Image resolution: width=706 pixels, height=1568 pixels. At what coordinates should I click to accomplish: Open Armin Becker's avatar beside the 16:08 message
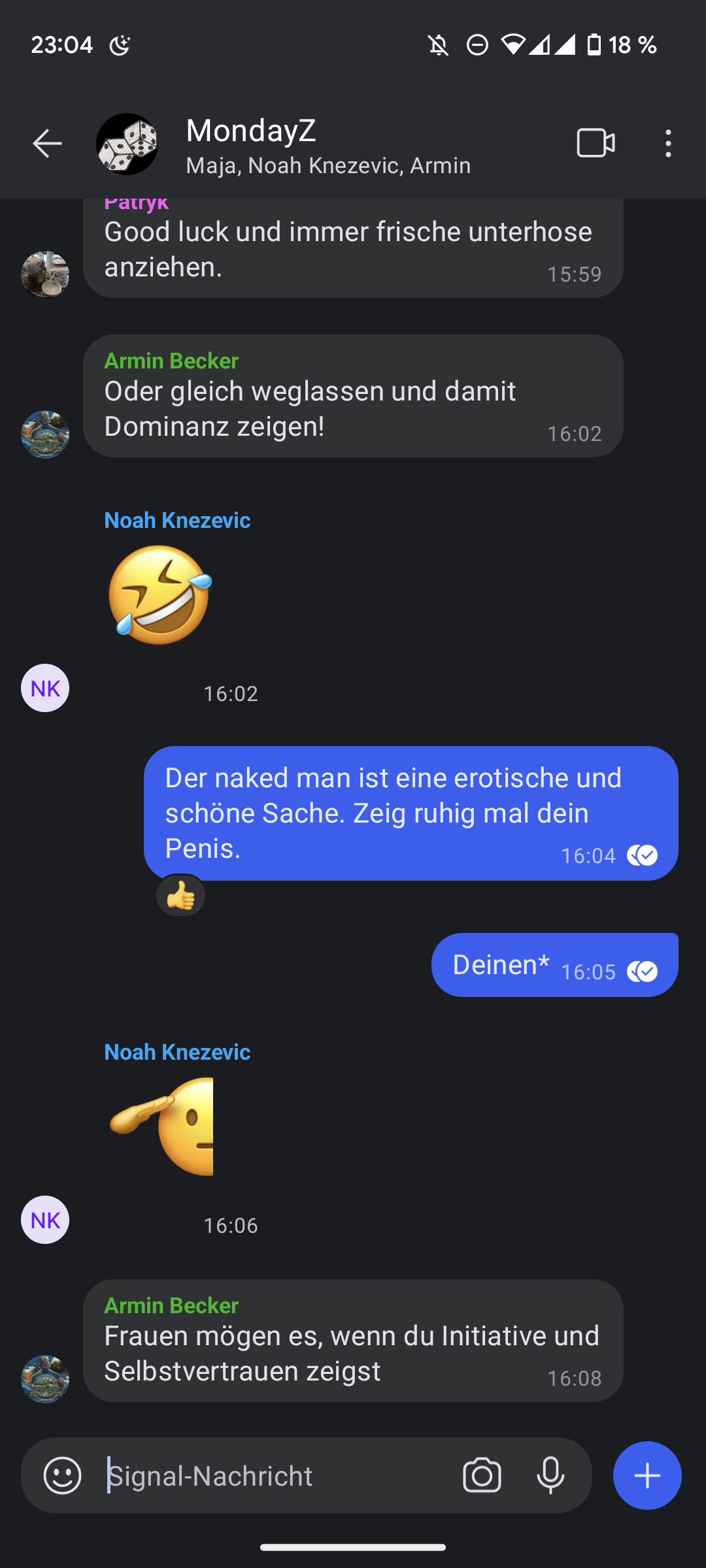(x=45, y=1379)
